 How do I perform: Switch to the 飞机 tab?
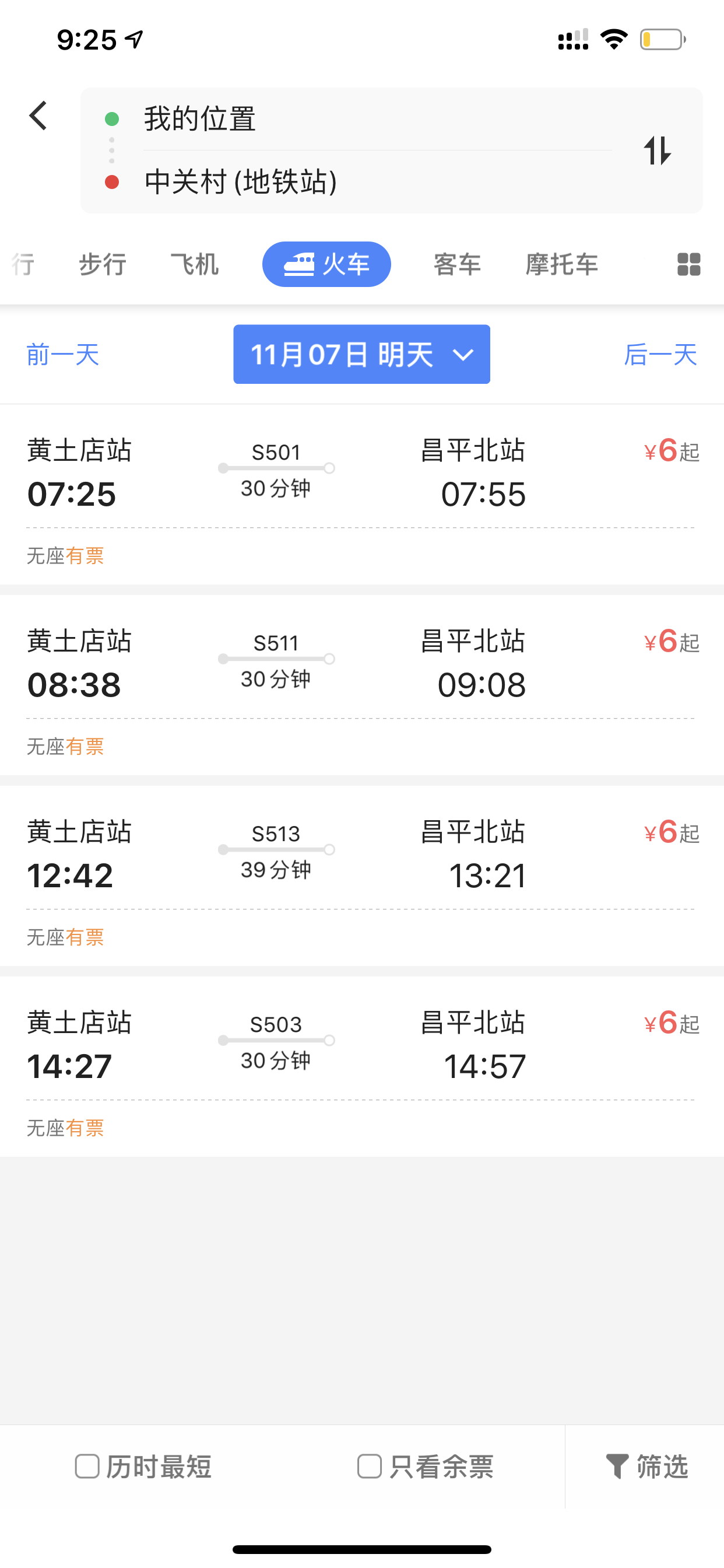195,265
